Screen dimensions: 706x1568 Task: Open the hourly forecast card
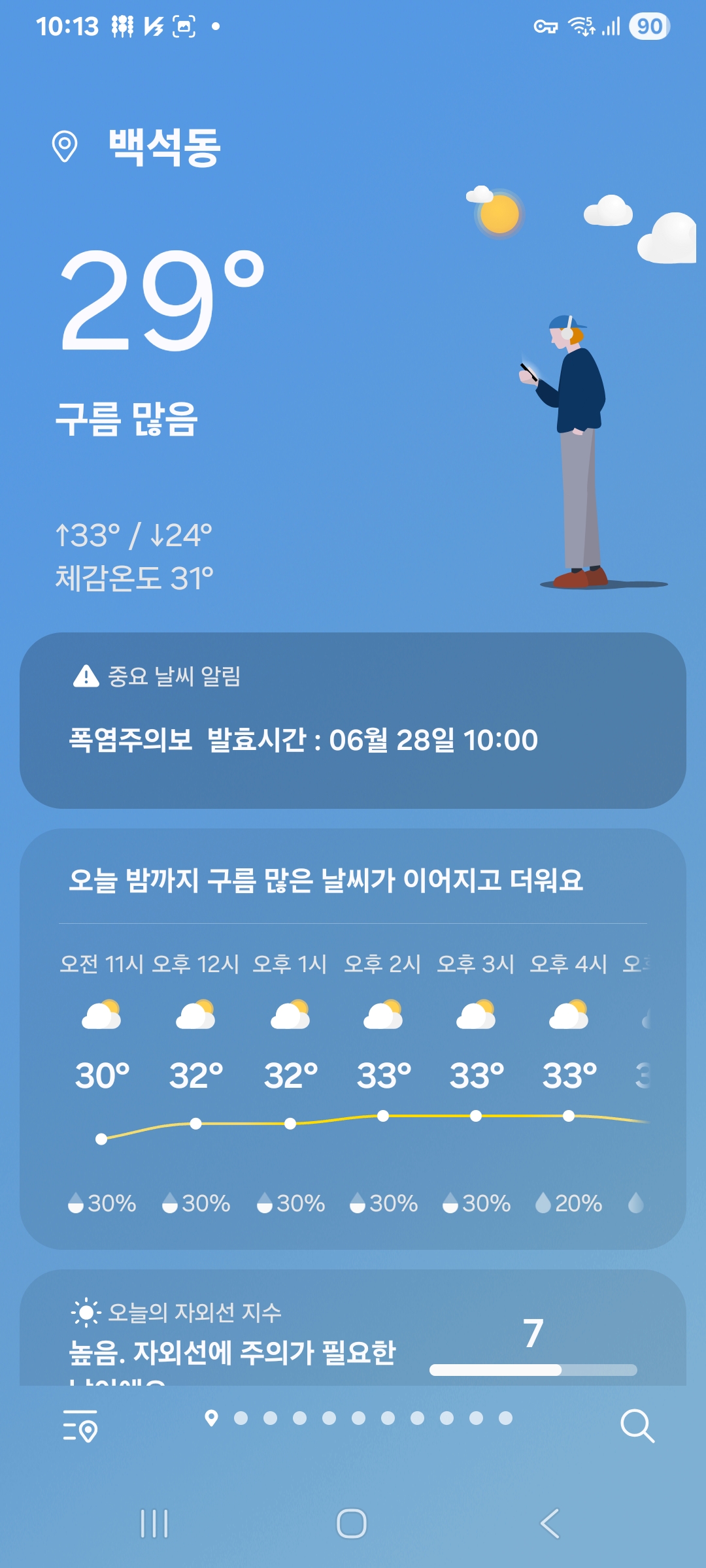353,1039
